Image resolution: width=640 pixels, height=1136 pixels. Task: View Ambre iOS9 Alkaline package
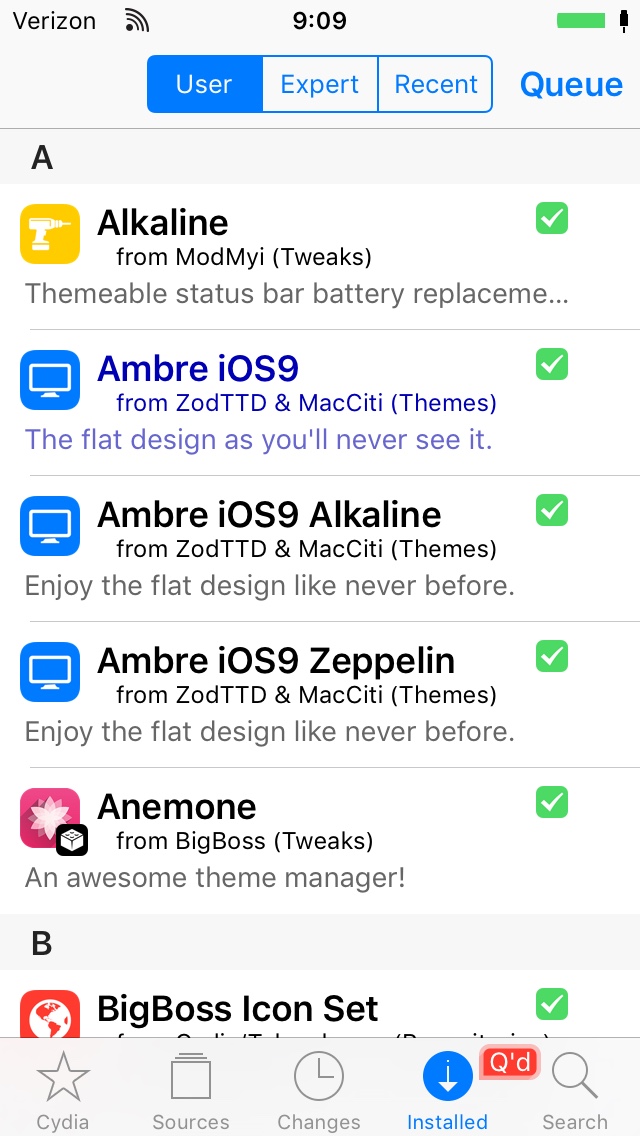point(300,548)
